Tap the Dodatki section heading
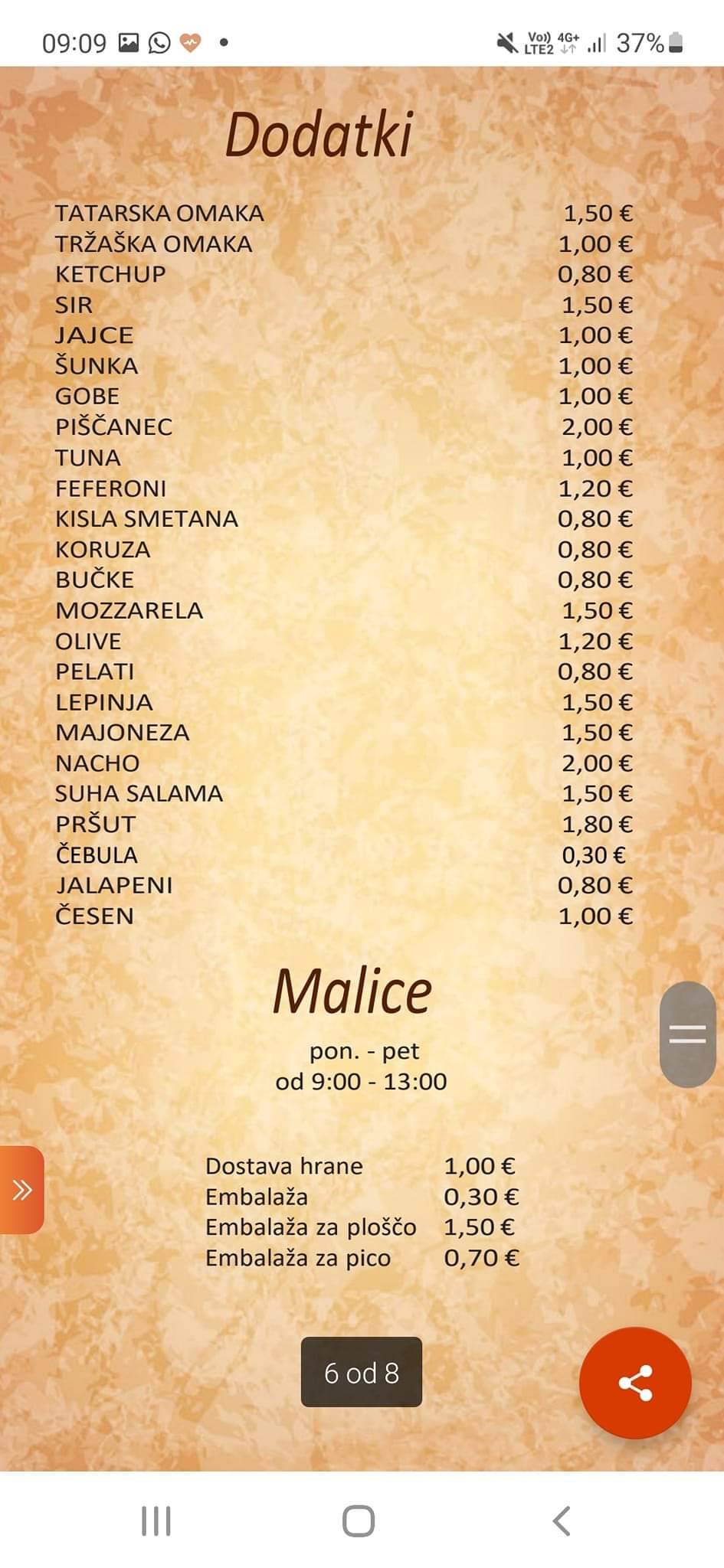This screenshot has width=724, height=1568. tap(321, 136)
